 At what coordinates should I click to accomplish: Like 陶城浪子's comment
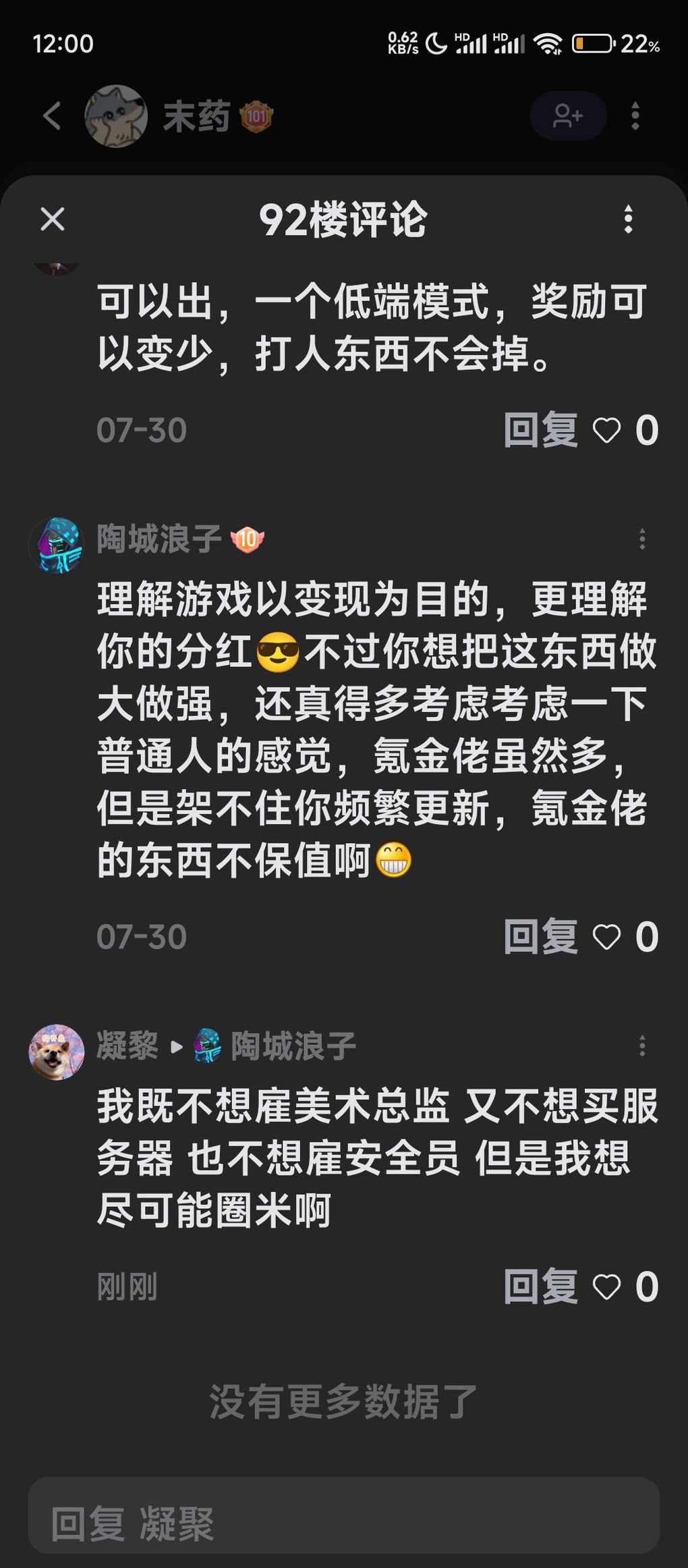click(x=606, y=936)
